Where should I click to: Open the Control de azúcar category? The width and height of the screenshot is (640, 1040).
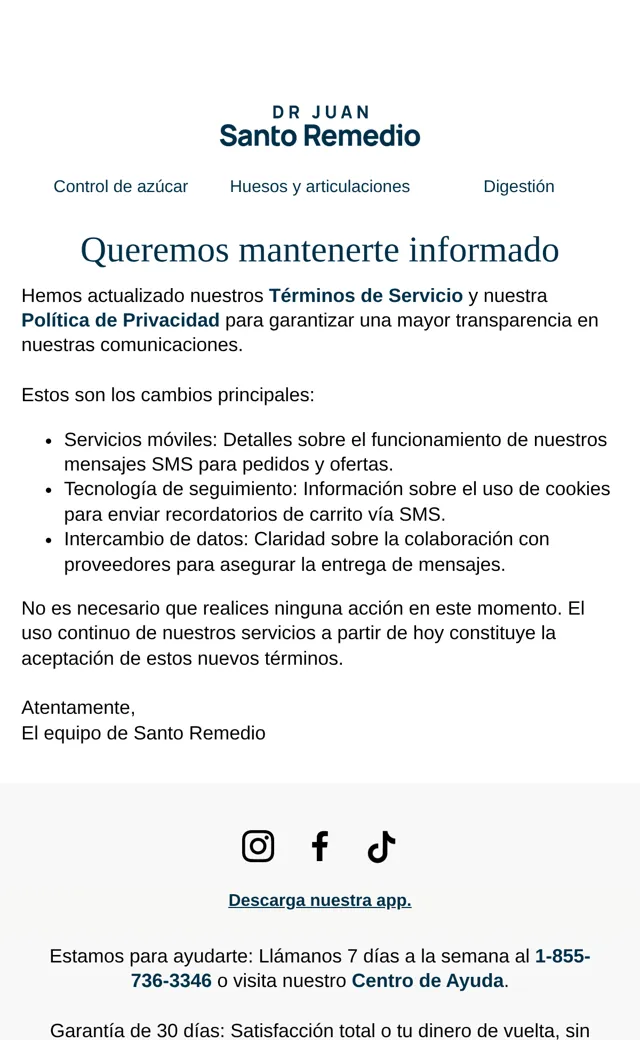(121, 186)
